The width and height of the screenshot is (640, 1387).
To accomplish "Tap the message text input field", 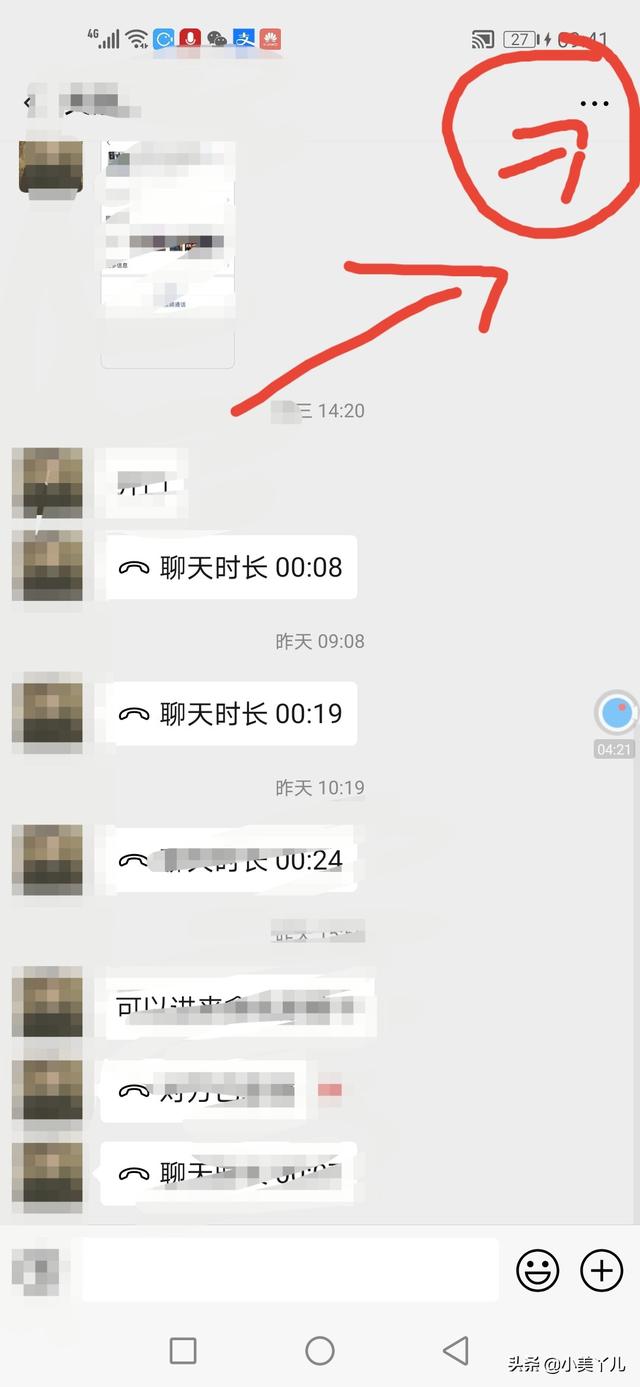I will 290,1270.
